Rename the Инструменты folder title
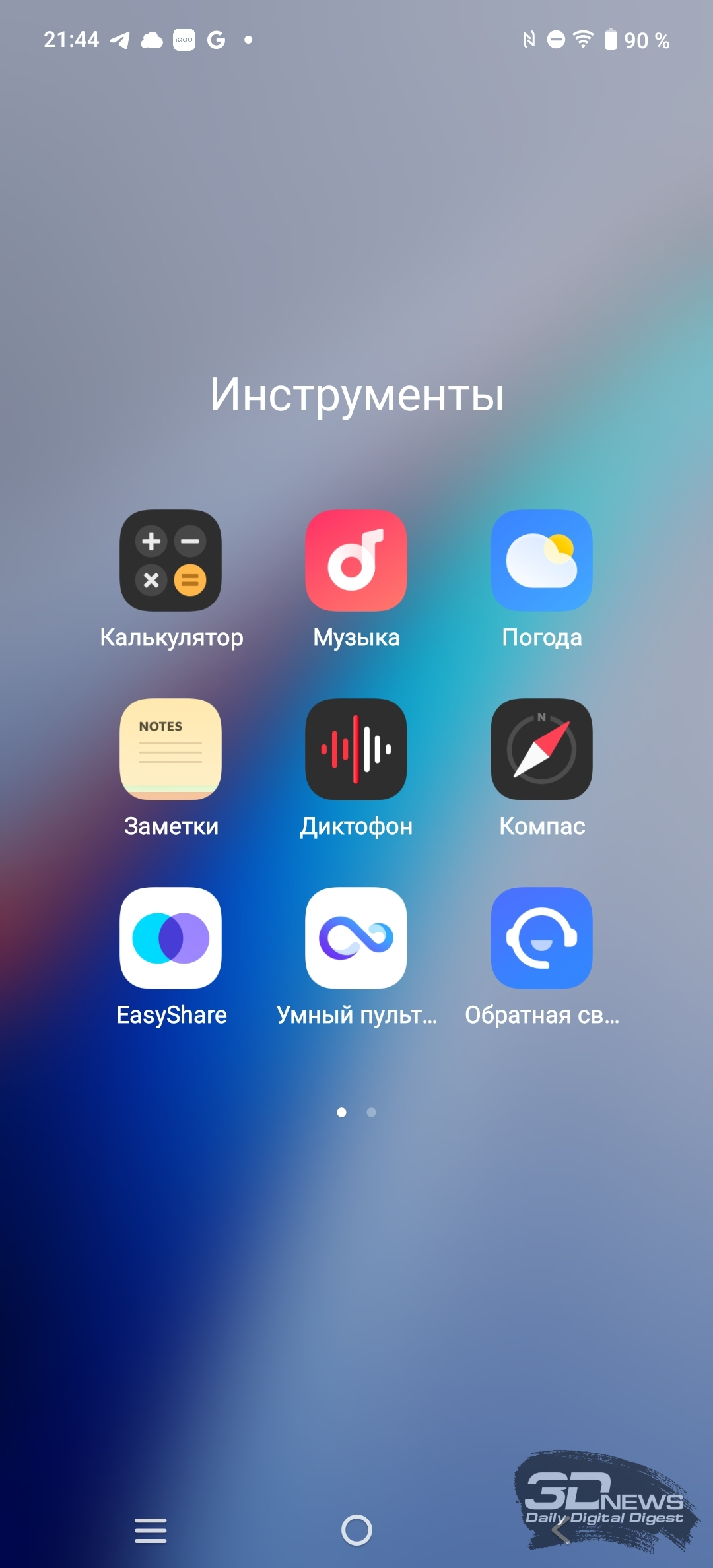The width and height of the screenshot is (713, 1568). (356, 396)
